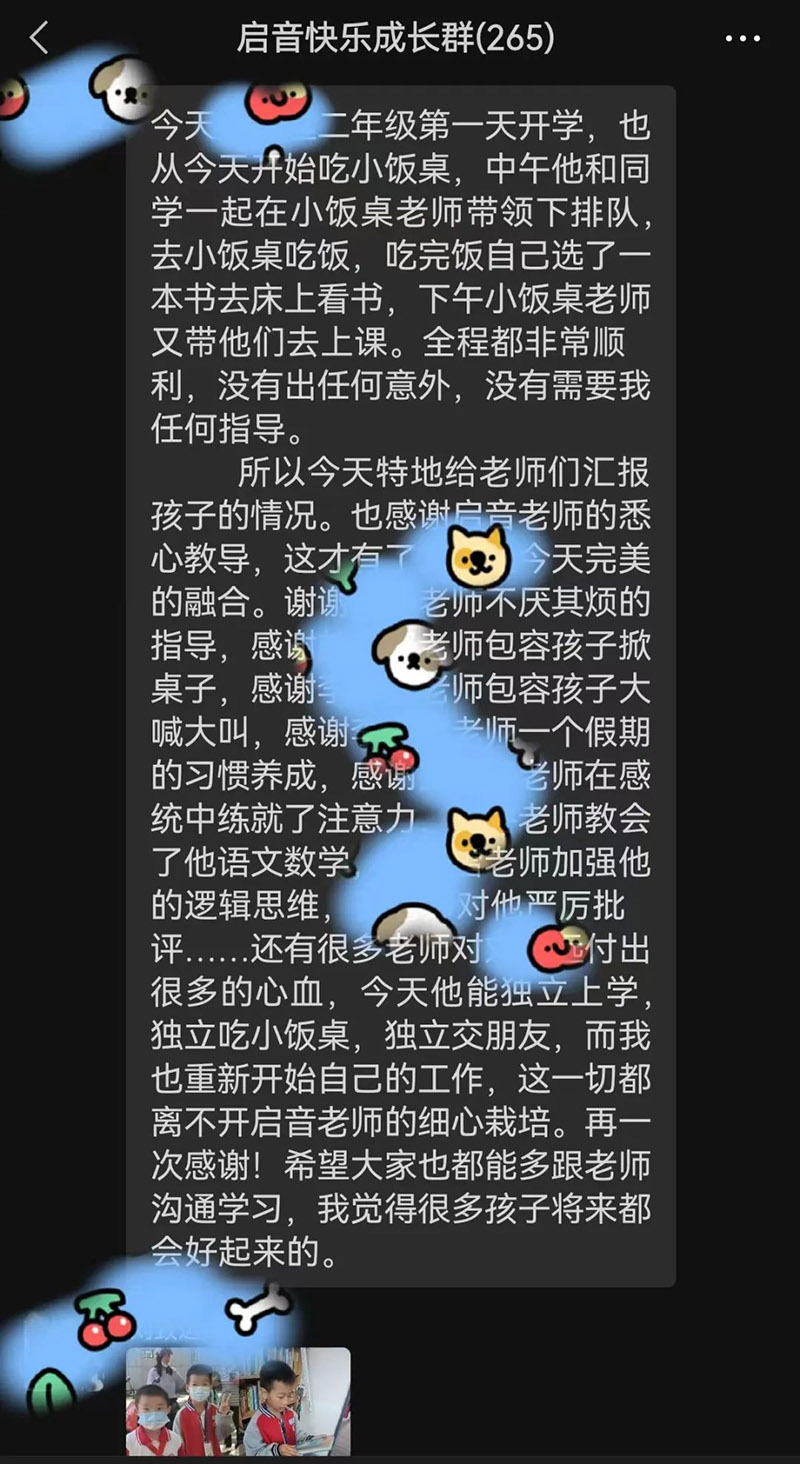
Task: Open the group chat overflow menu
Action: point(742,39)
